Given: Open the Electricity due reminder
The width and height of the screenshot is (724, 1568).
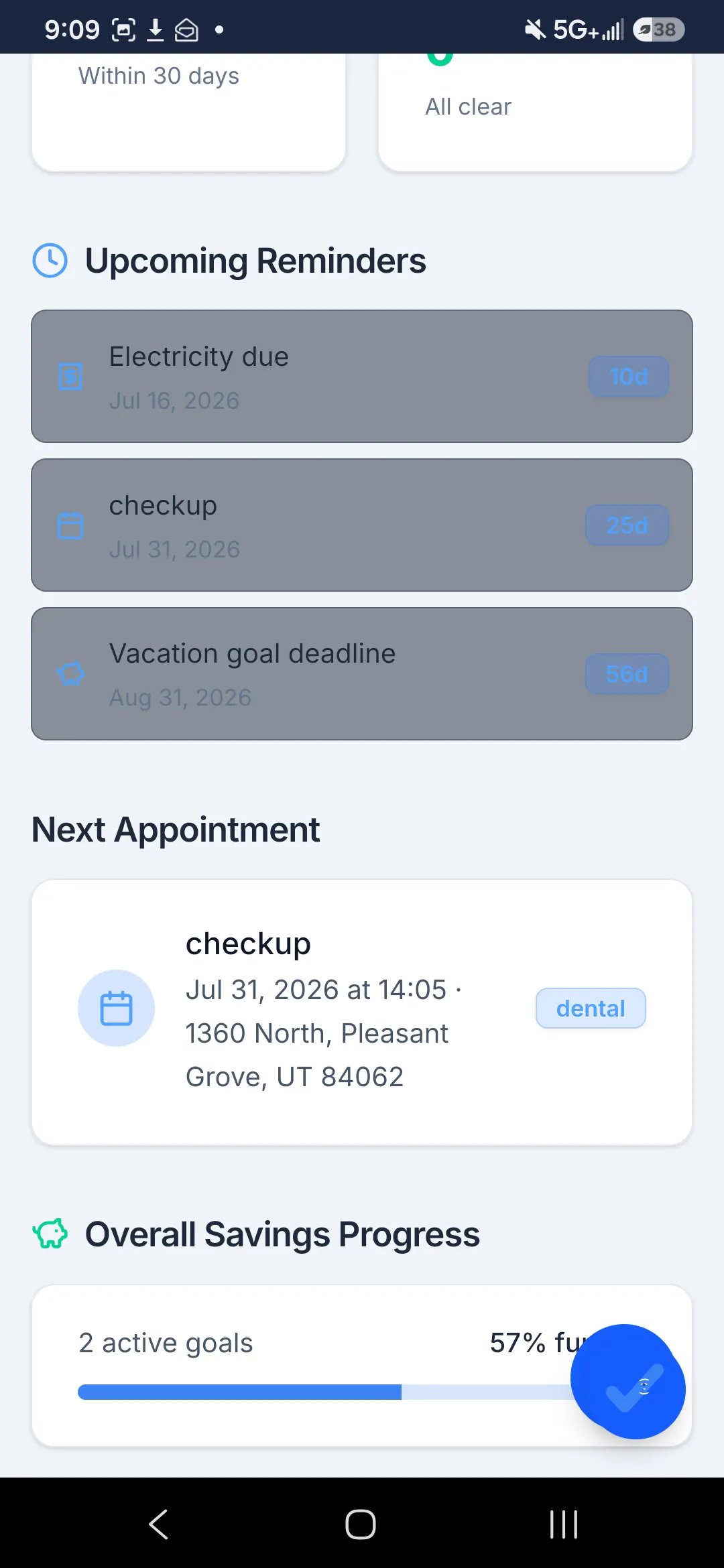Looking at the screenshot, I should point(362,376).
